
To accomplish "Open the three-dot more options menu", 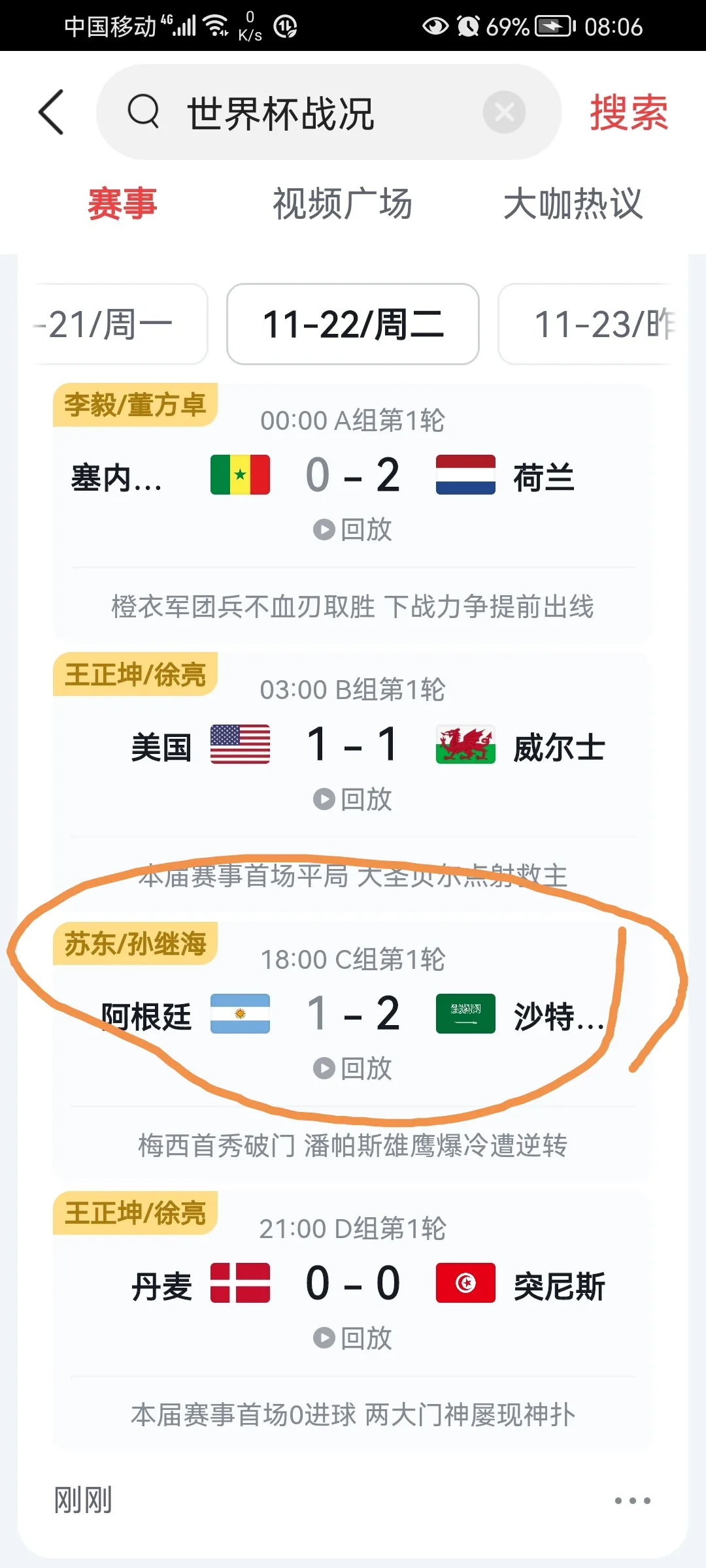I will click(x=632, y=1500).
